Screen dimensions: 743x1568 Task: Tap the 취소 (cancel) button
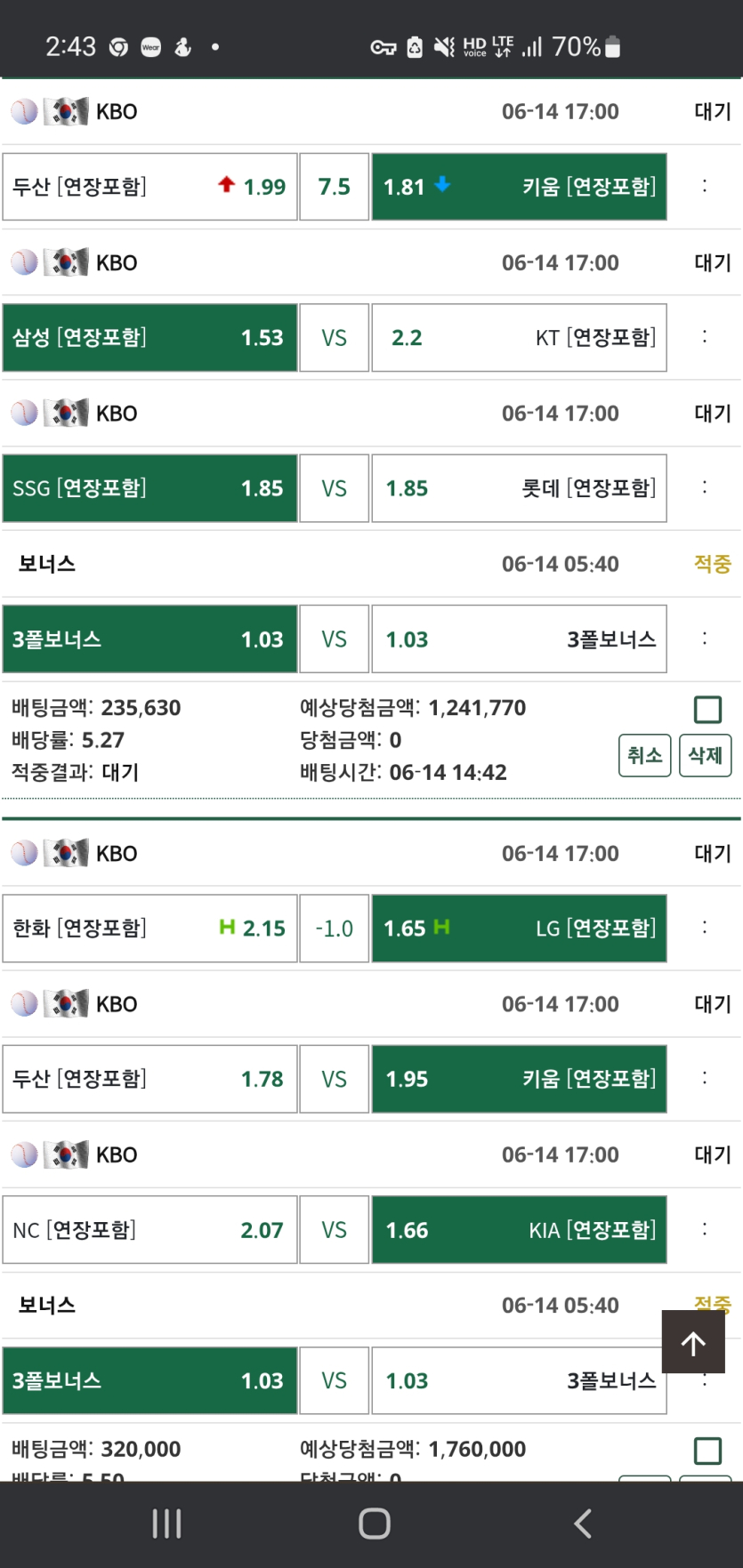point(644,755)
